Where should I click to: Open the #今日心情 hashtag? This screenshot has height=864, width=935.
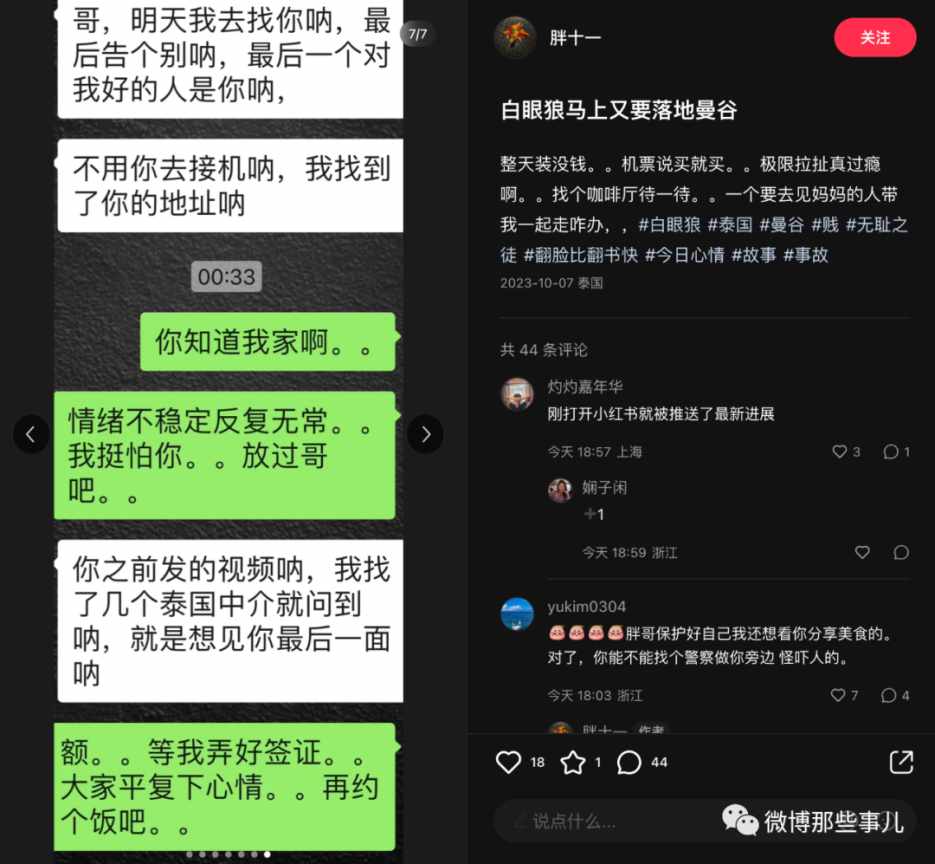(x=684, y=255)
